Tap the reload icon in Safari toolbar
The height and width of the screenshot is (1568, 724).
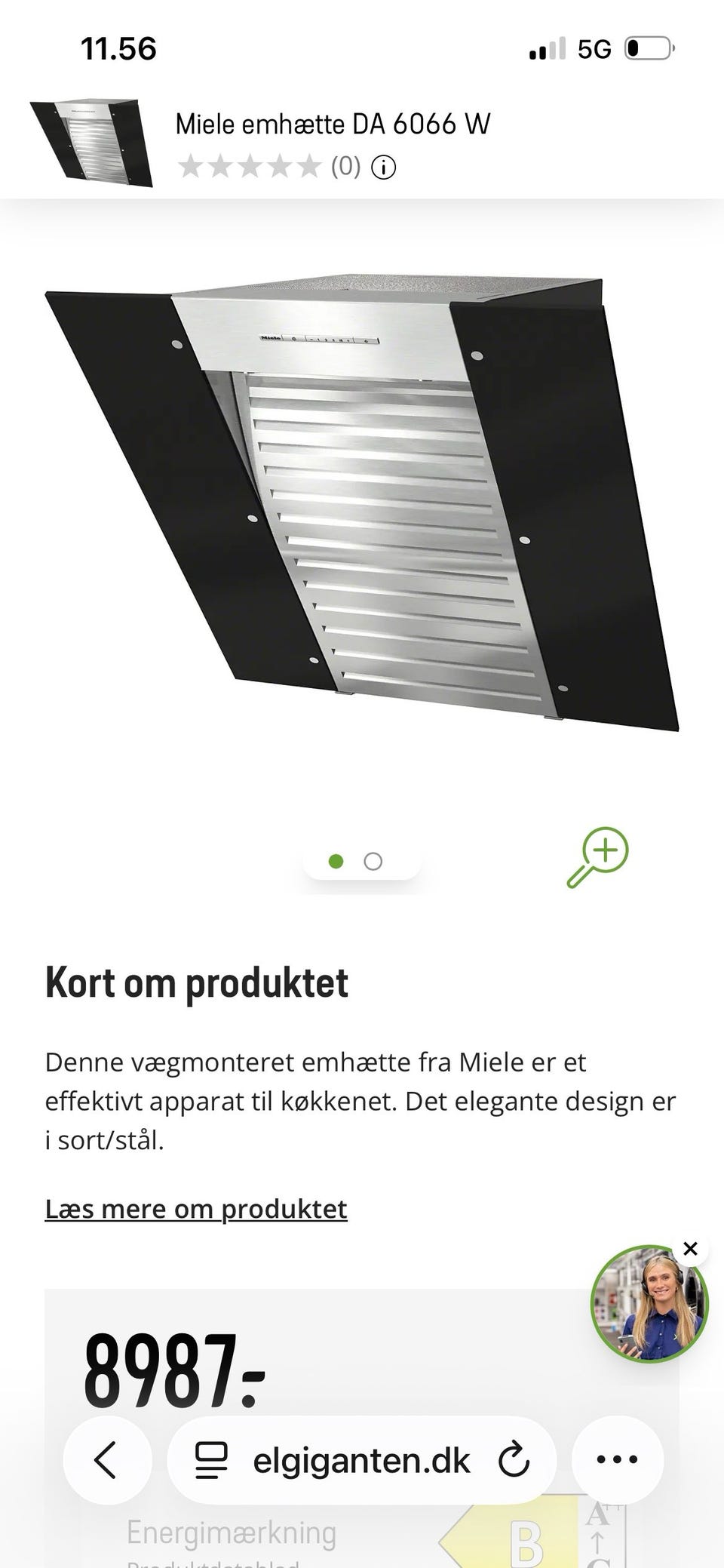514,1459
